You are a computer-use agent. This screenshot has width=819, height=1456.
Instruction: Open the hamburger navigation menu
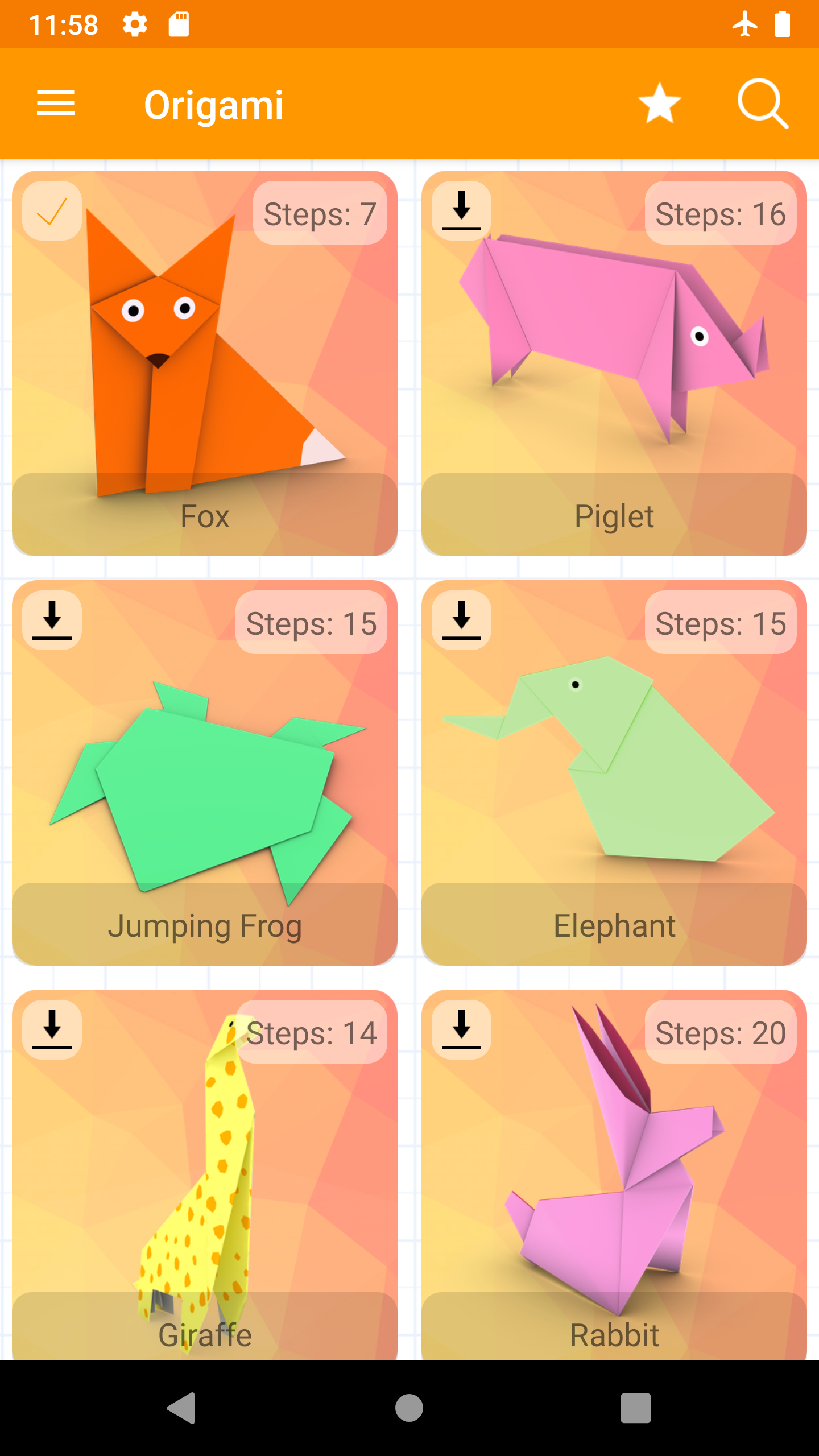click(x=56, y=104)
